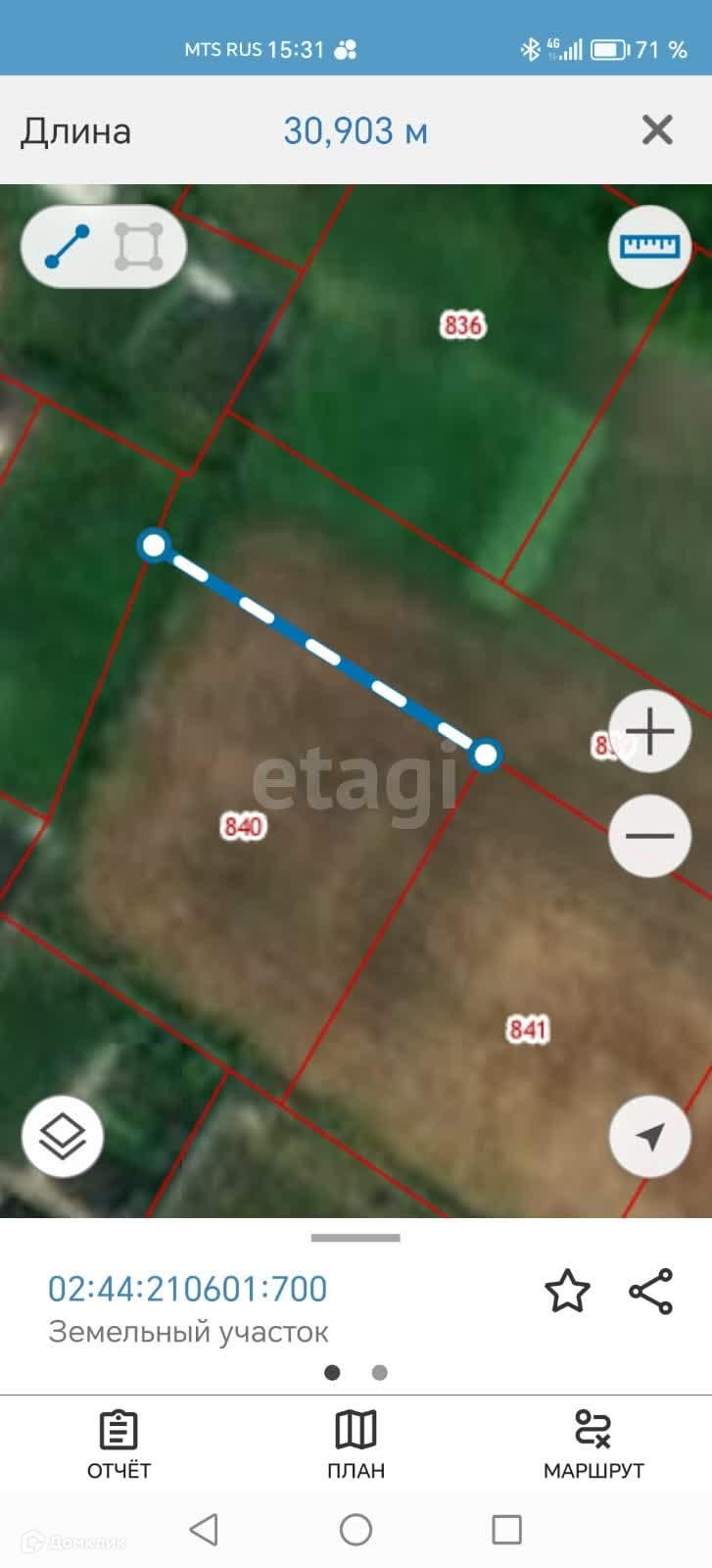Open the ОТЧЁТ report section
Viewport: 712px width, 1568px height.
click(119, 1445)
